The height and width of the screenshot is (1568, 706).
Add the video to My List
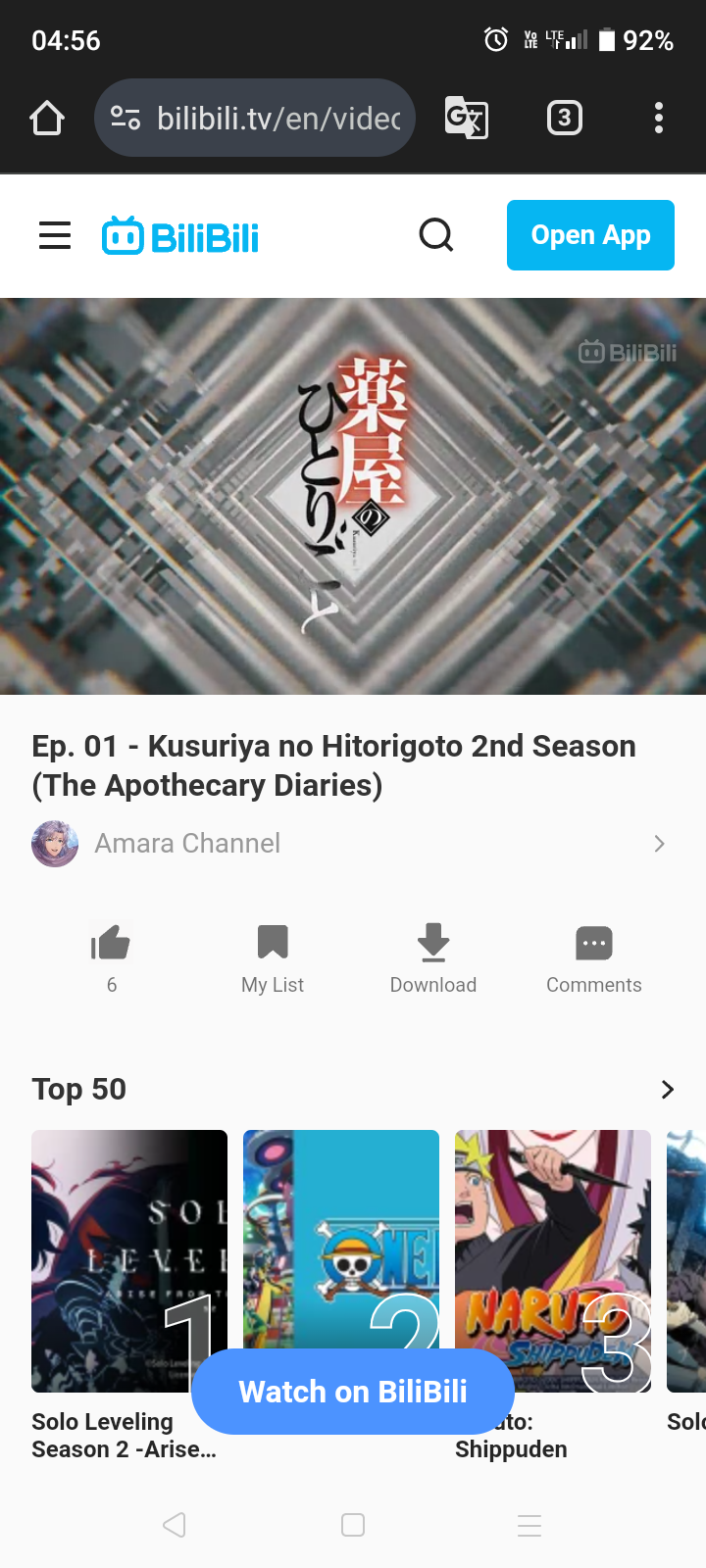[x=273, y=943]
